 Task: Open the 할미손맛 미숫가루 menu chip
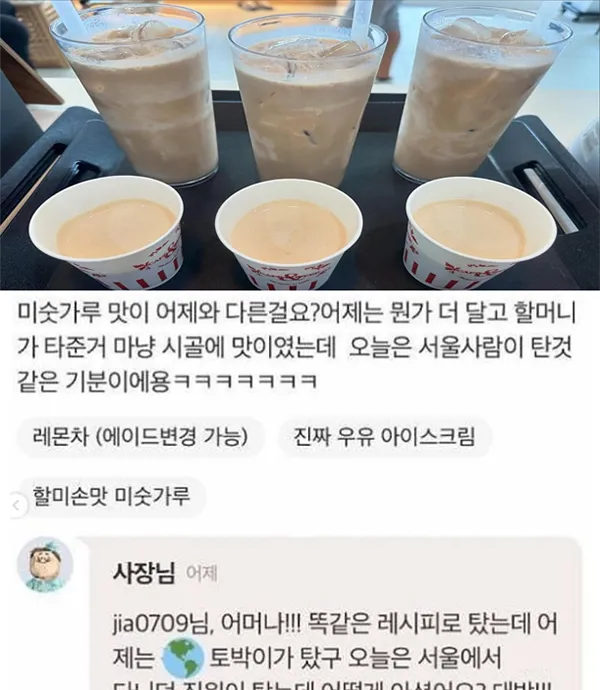[111, 496]
